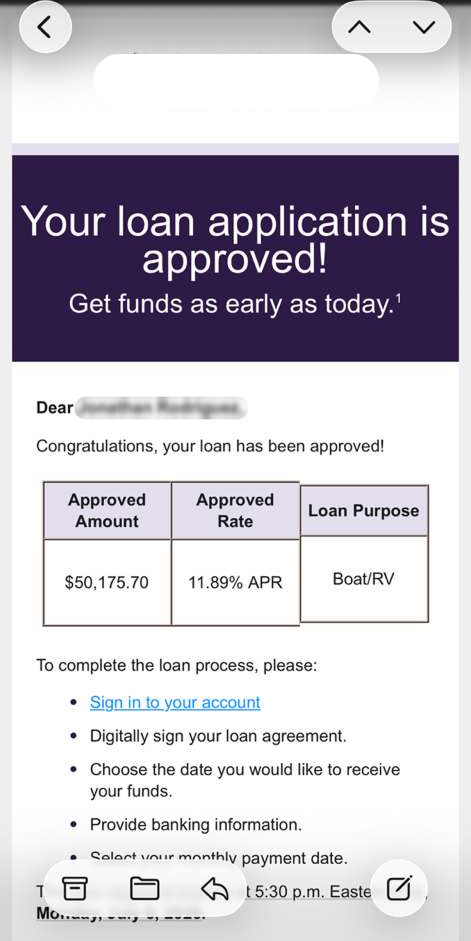Move this email to a folder
This screenshot has width=471, height=941.
pos(145,888)
